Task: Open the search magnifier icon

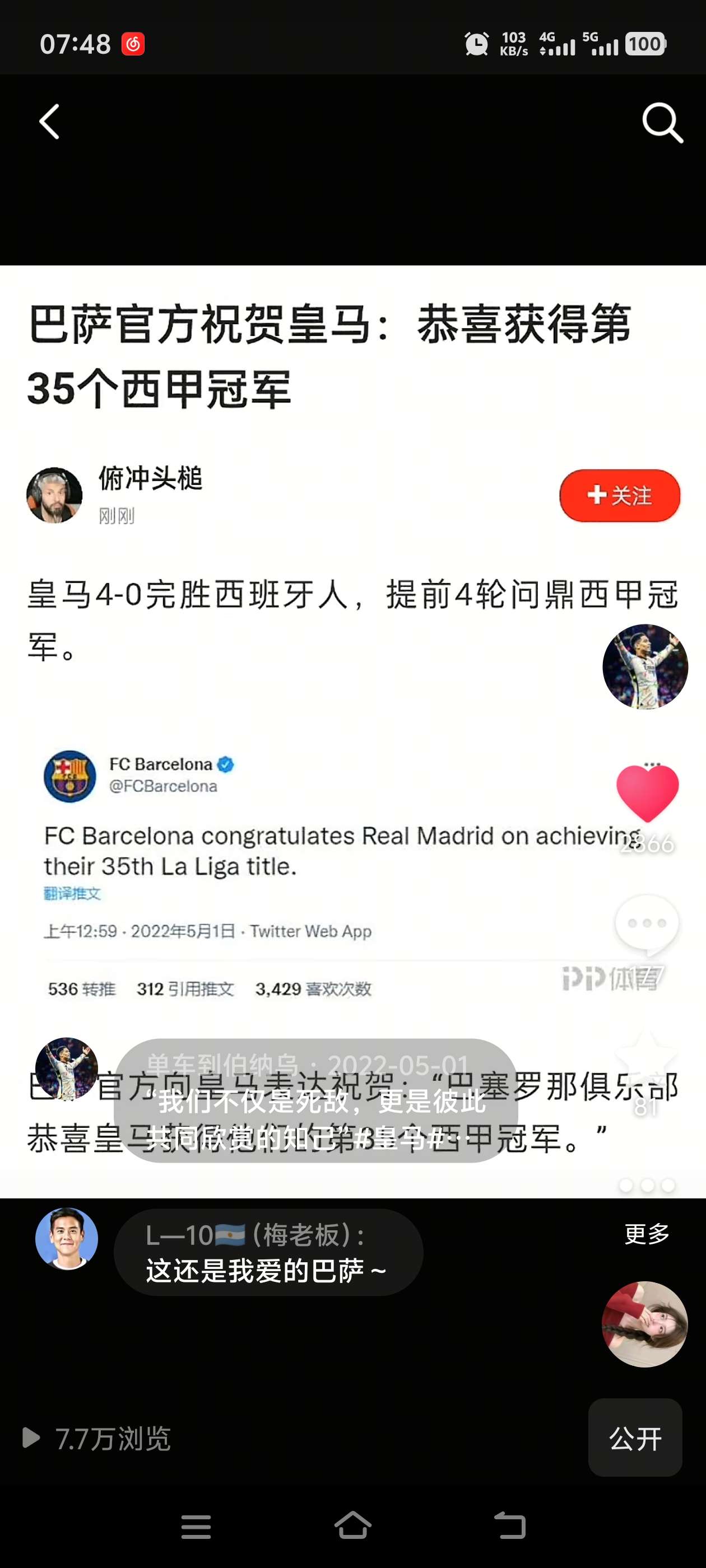Action: (x=662, y=123)
